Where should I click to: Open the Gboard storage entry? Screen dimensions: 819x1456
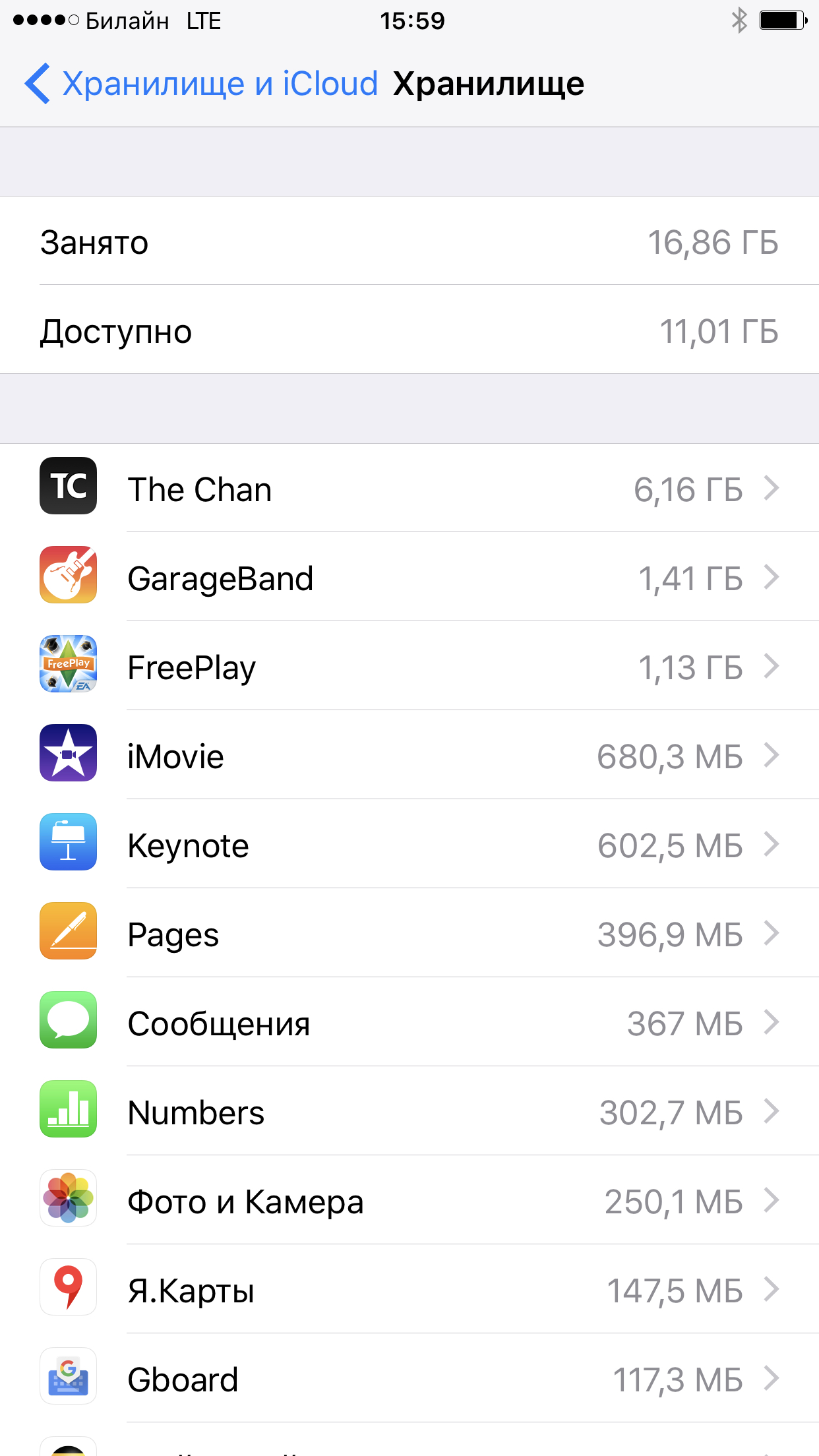click(x=409, y=1378)
